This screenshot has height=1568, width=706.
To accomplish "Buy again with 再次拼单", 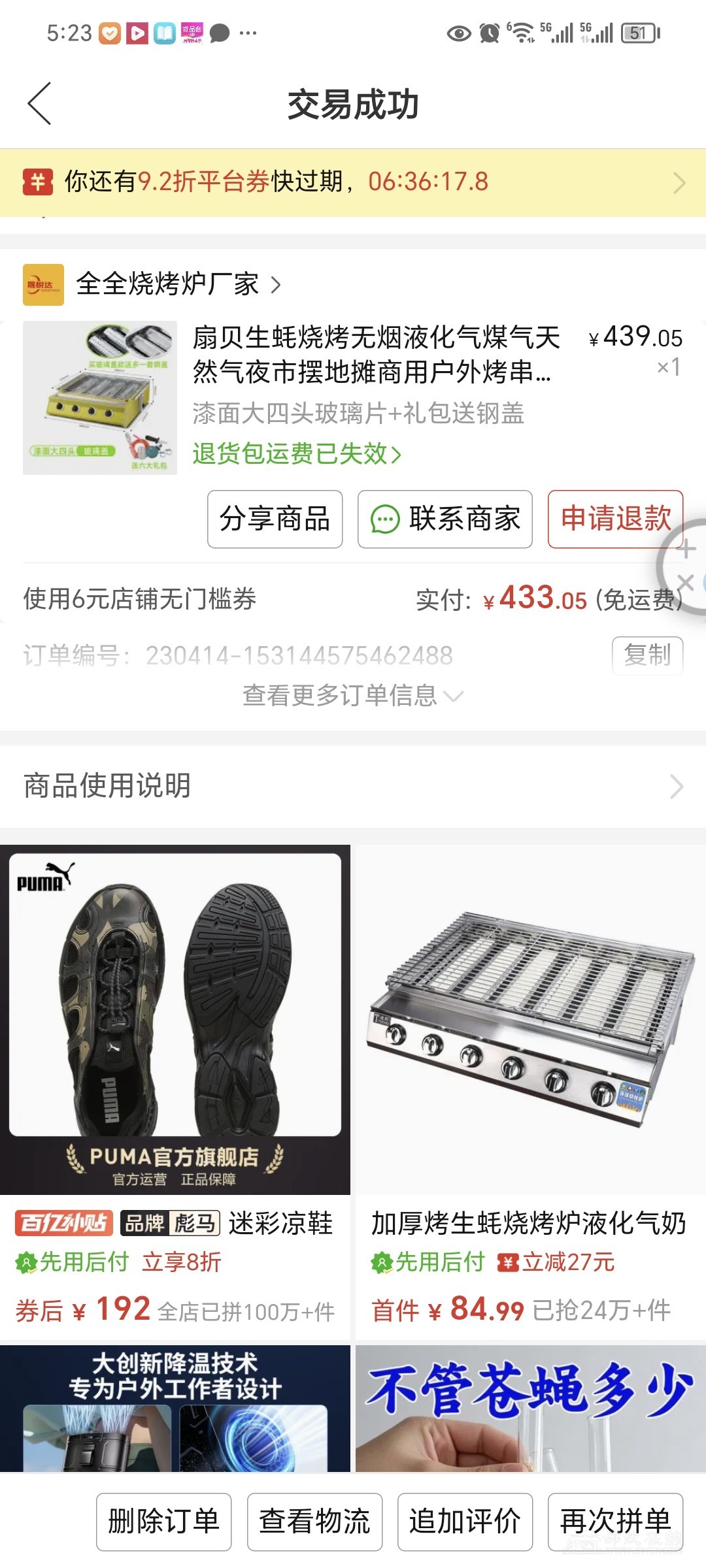I will (615, 1522).
